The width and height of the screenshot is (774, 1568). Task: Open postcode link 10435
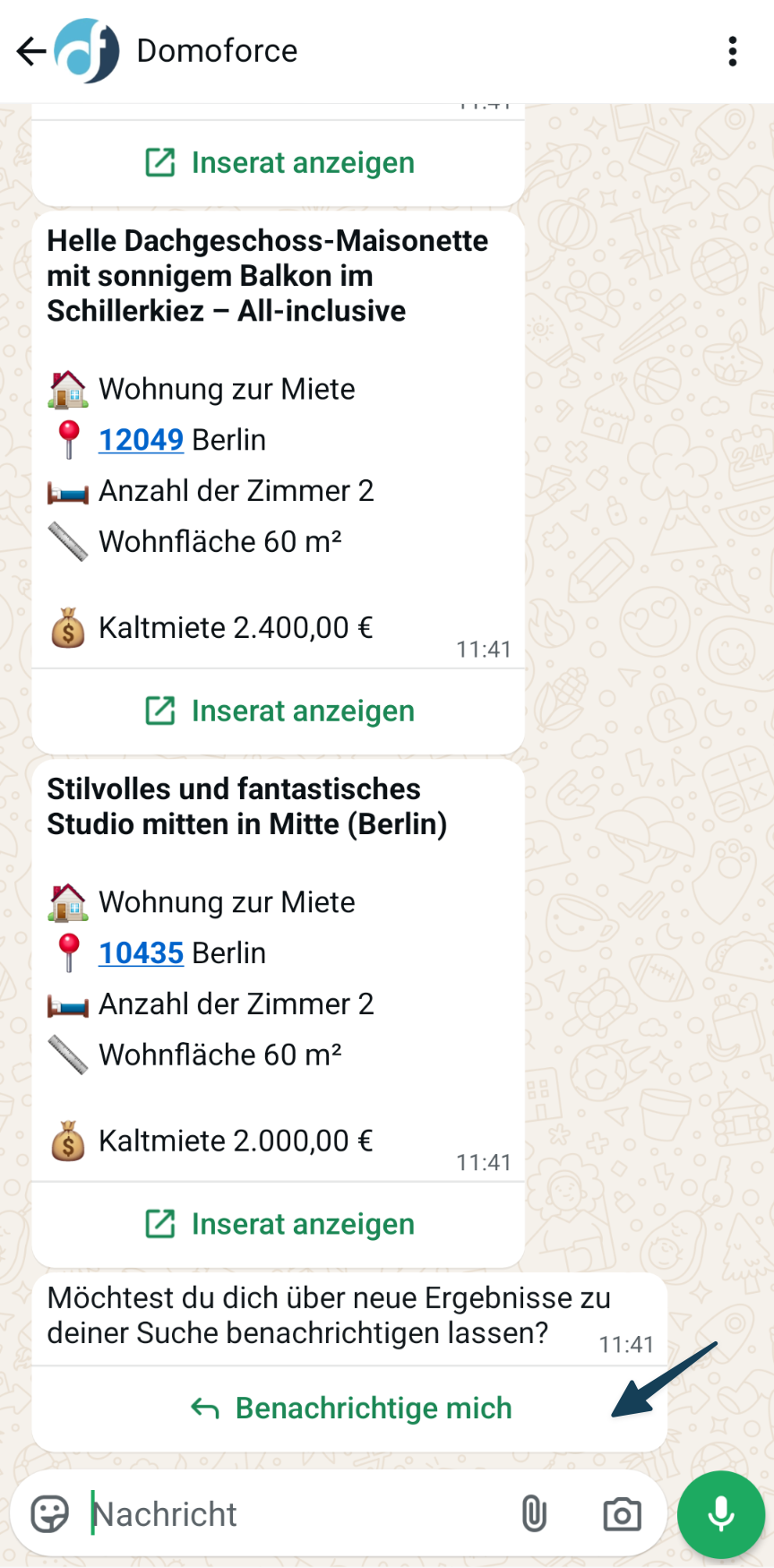(x=141, y=953)
